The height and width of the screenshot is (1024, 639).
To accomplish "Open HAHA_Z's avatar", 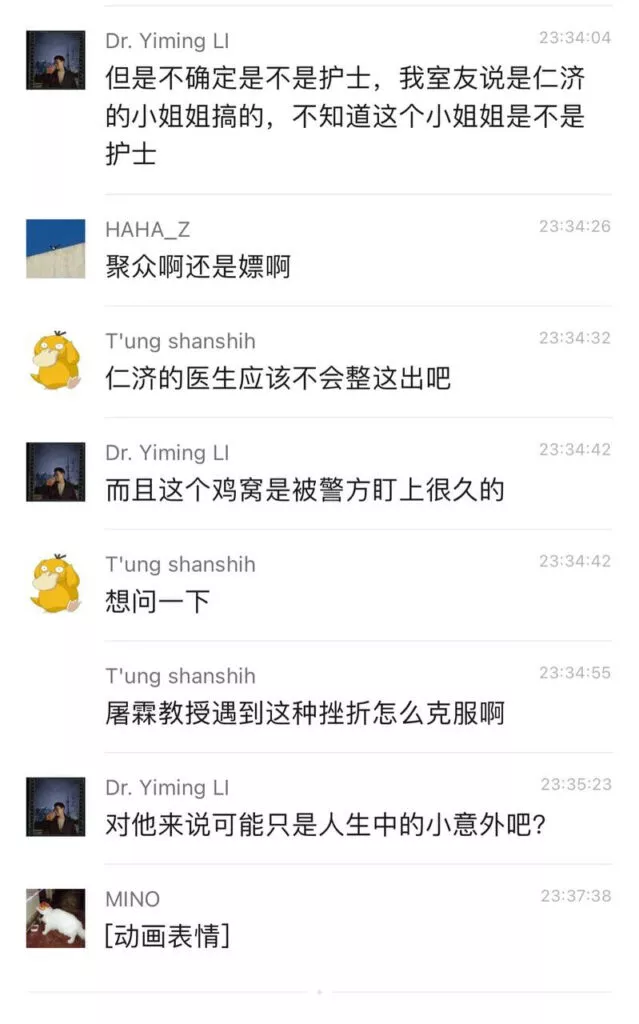I will pos(55,248).
